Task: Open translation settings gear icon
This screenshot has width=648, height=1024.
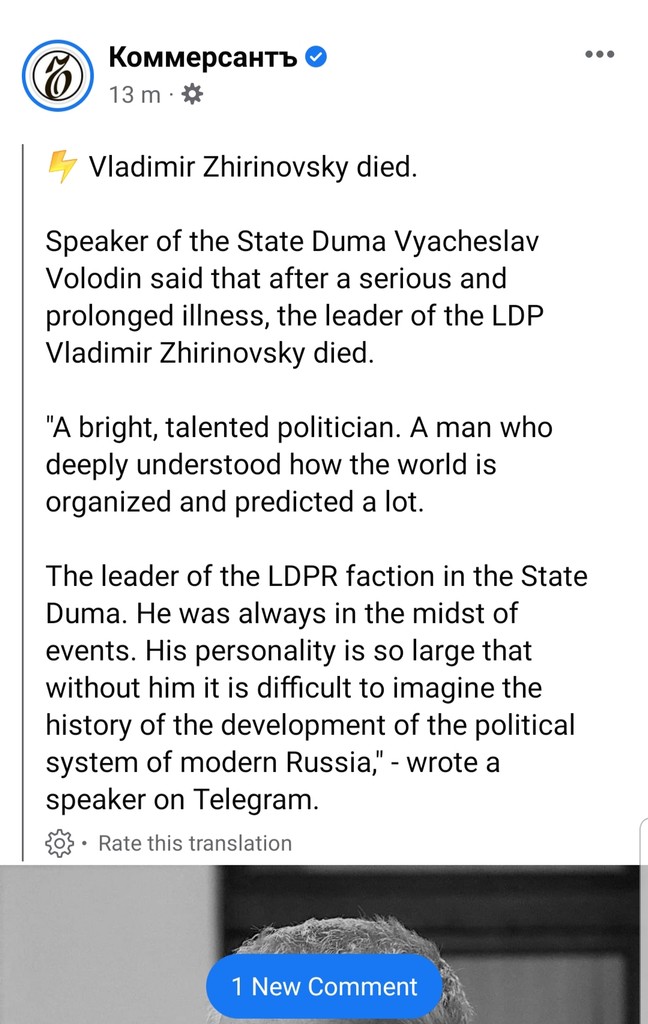Action: point(60,843)
